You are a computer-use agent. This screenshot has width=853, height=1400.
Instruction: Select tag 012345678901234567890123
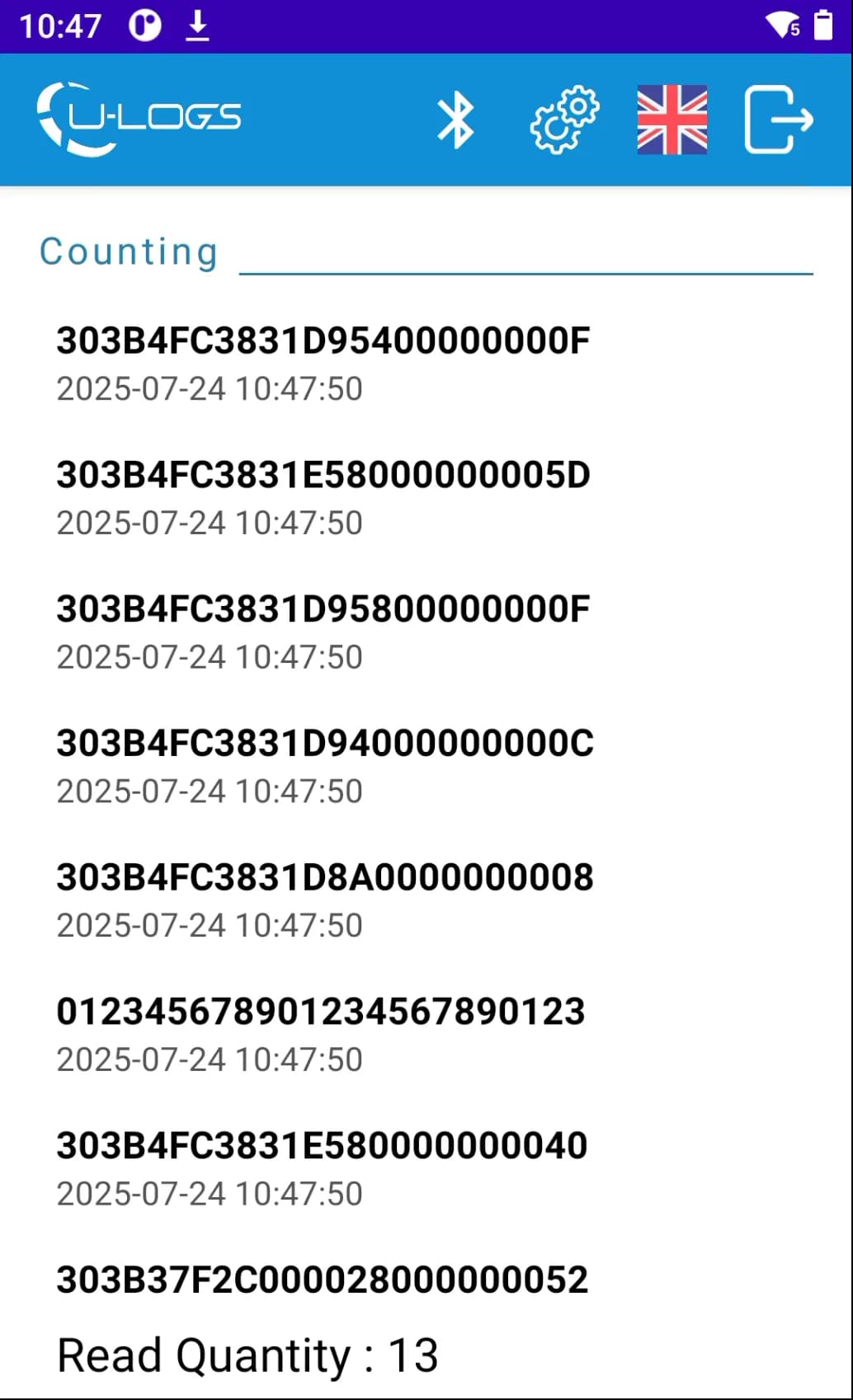tap(426, 1036)
